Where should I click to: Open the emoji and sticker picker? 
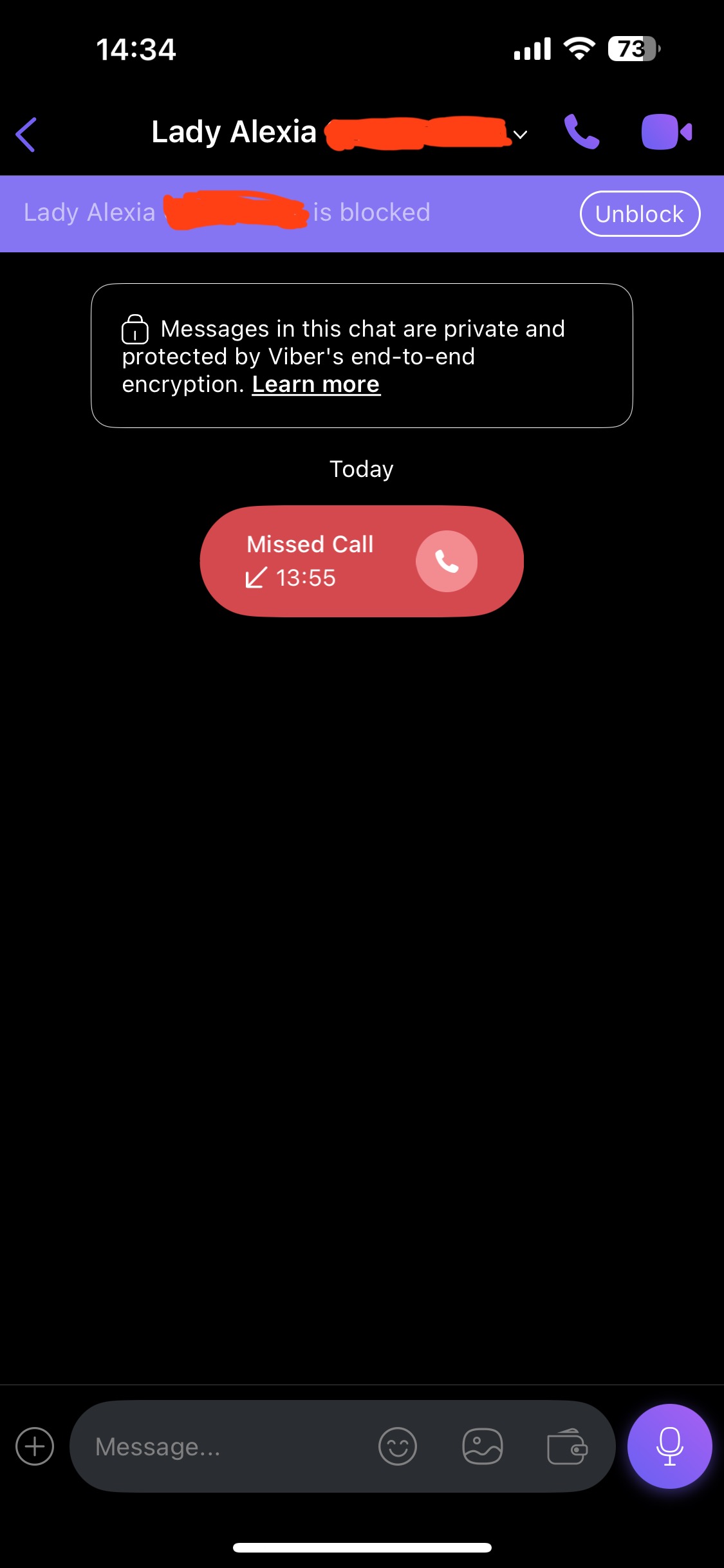(398, 1446)
